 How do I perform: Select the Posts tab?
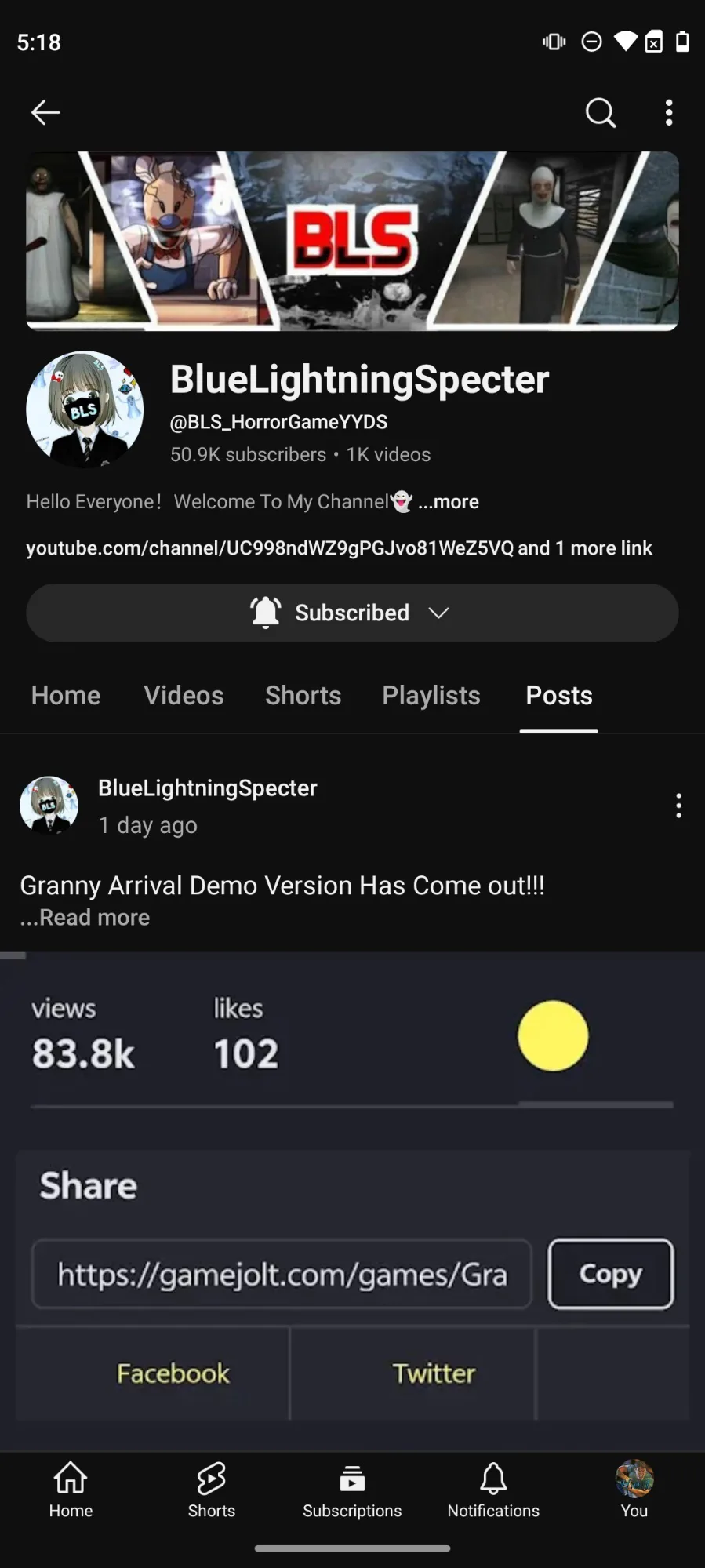coord(558,696)
